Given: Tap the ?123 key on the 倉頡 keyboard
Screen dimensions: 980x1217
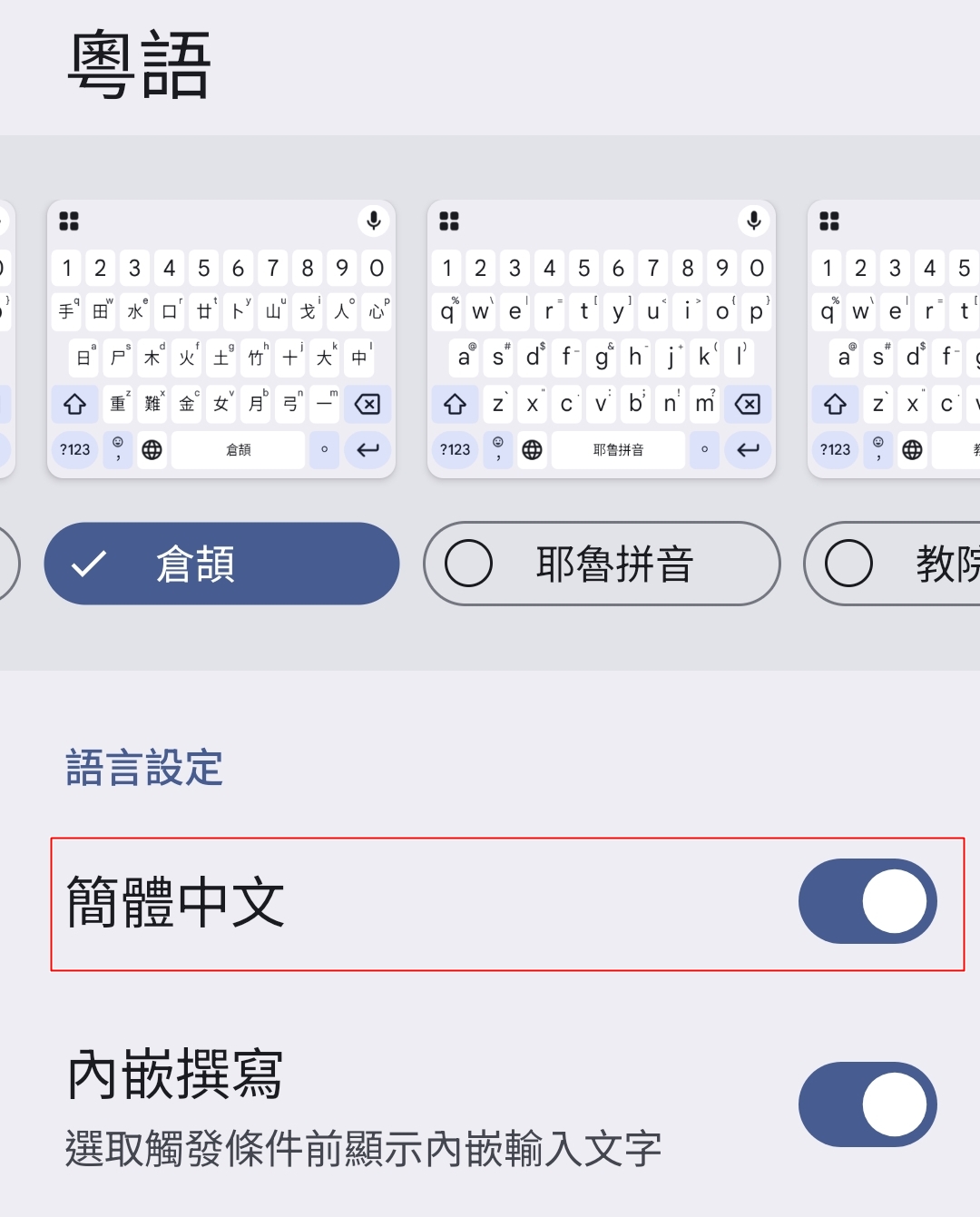Looking at the screenshot, I should click(74, 450).
